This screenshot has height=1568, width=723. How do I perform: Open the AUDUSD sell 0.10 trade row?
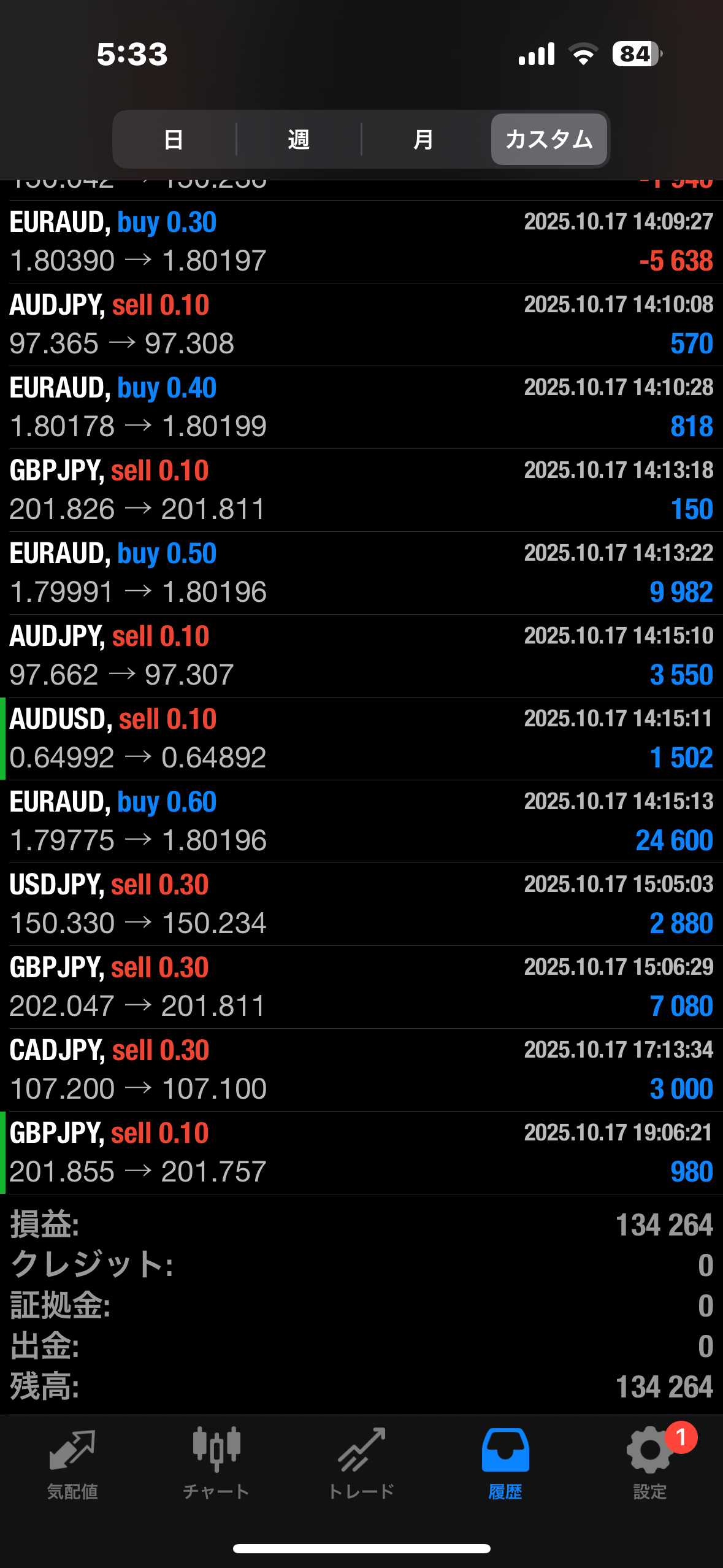(x=361, y=738)
